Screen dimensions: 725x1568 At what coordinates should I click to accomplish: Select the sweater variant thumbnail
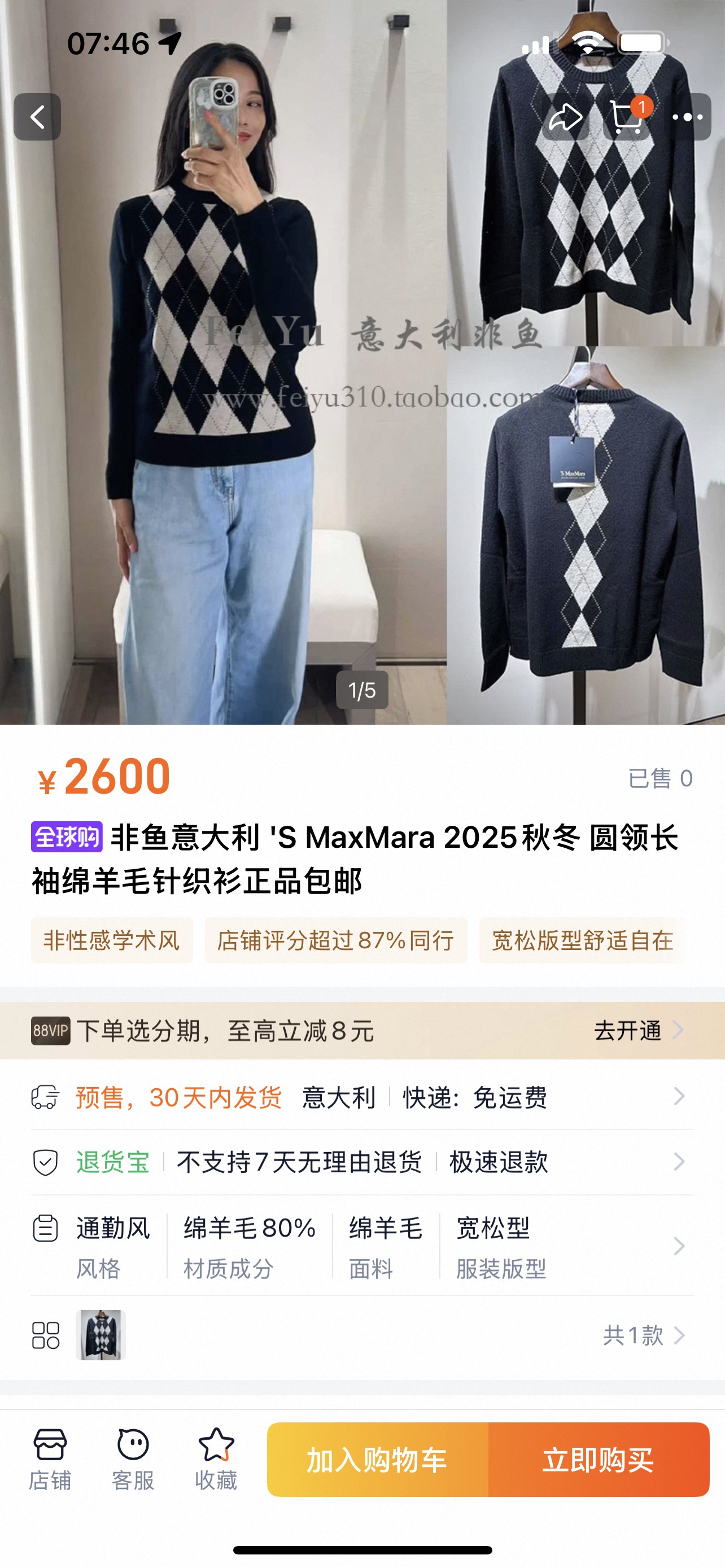tap(101, 1335)
